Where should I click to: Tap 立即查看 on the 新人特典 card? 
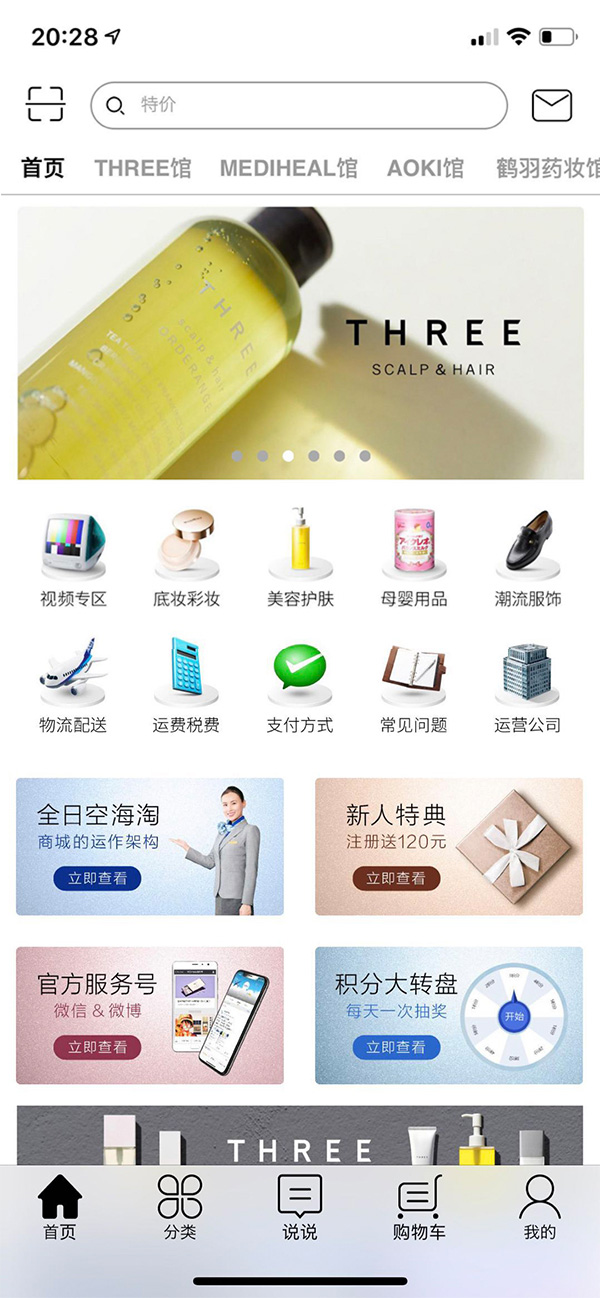pos(396,878)
